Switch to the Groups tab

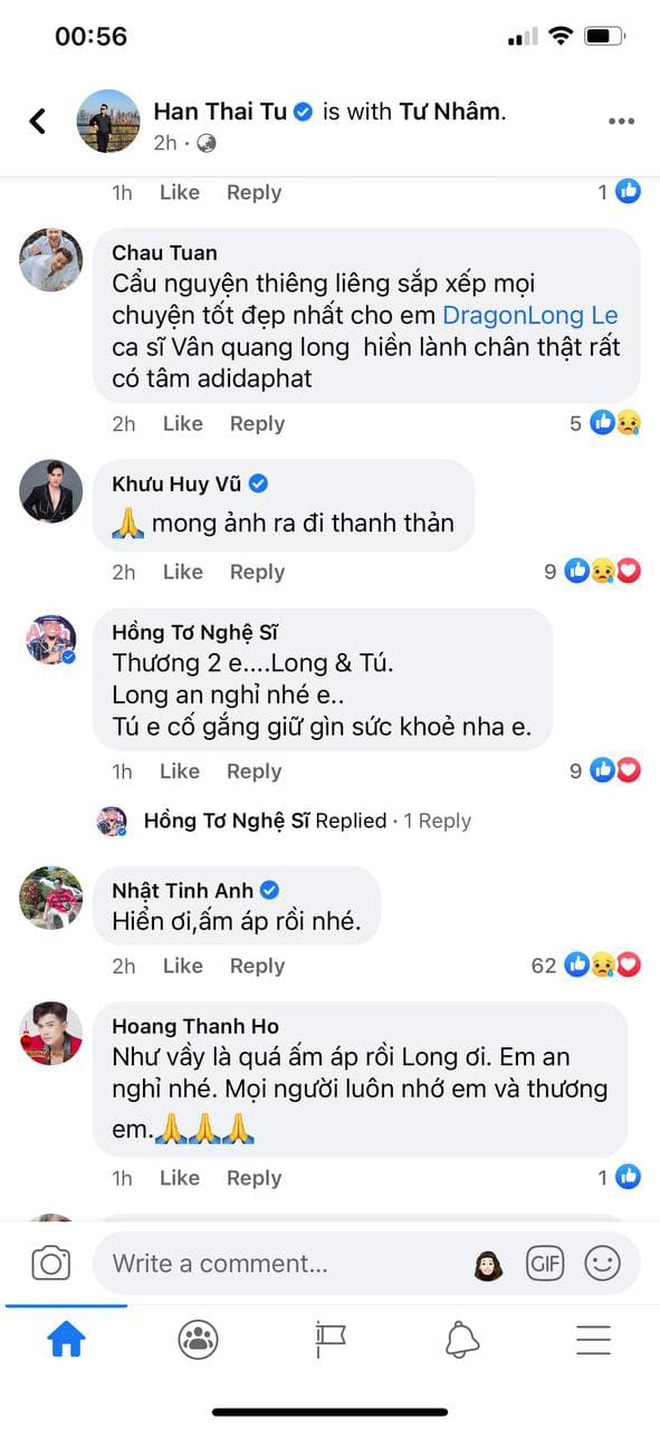pyautogui.click(x=198, y=1340)
